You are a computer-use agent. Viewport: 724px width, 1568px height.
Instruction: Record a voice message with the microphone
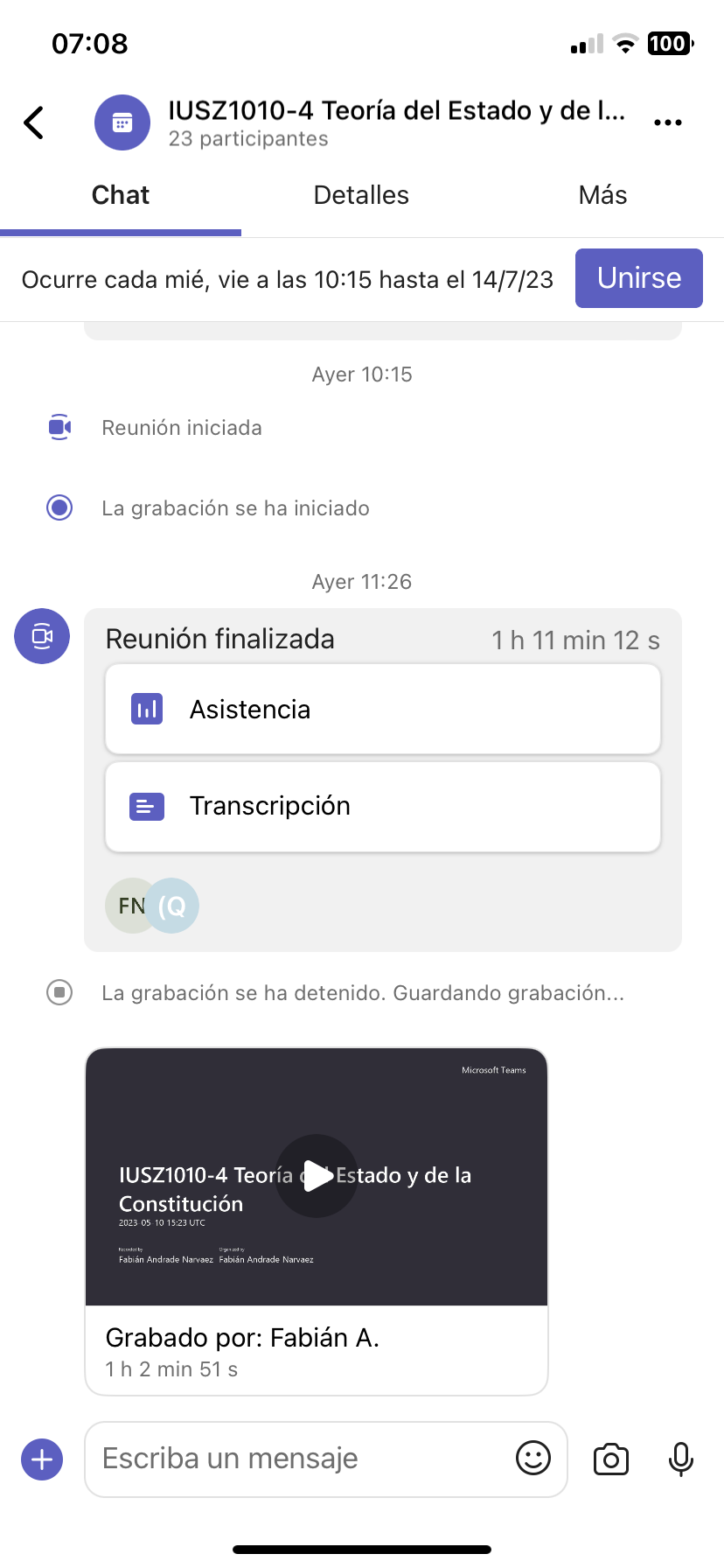[x=680, y=1459]
